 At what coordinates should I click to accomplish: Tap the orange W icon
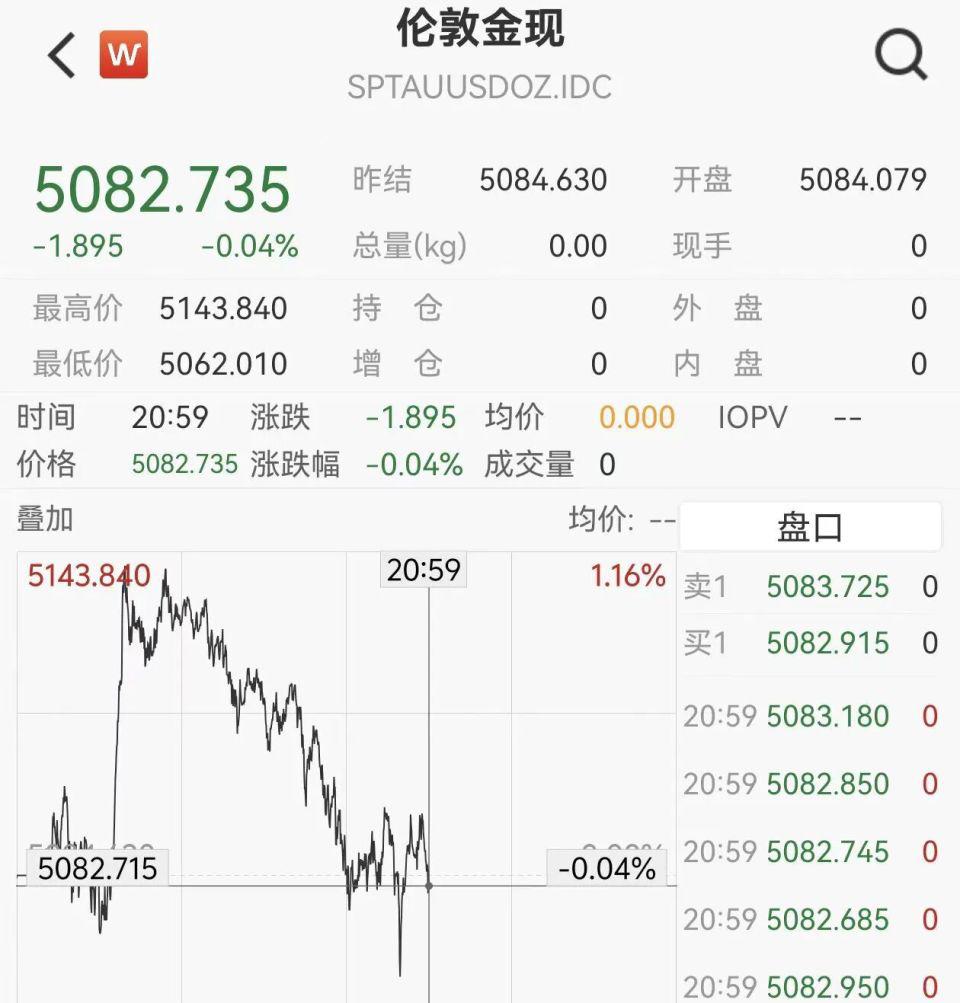click(x=124, y=55)
